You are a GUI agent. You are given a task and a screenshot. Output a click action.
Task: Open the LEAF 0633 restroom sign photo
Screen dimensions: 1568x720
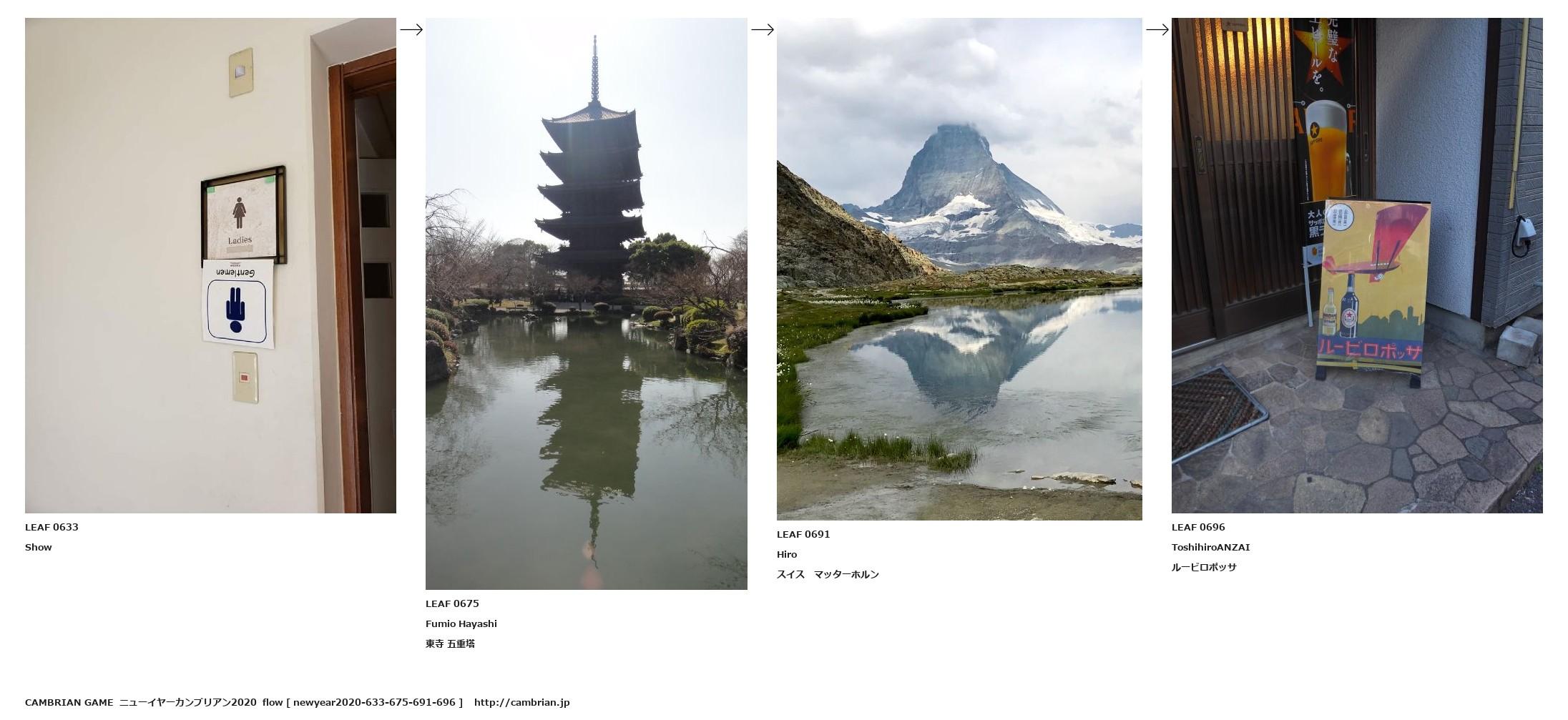pyautogui.click(x=210, y=265)
